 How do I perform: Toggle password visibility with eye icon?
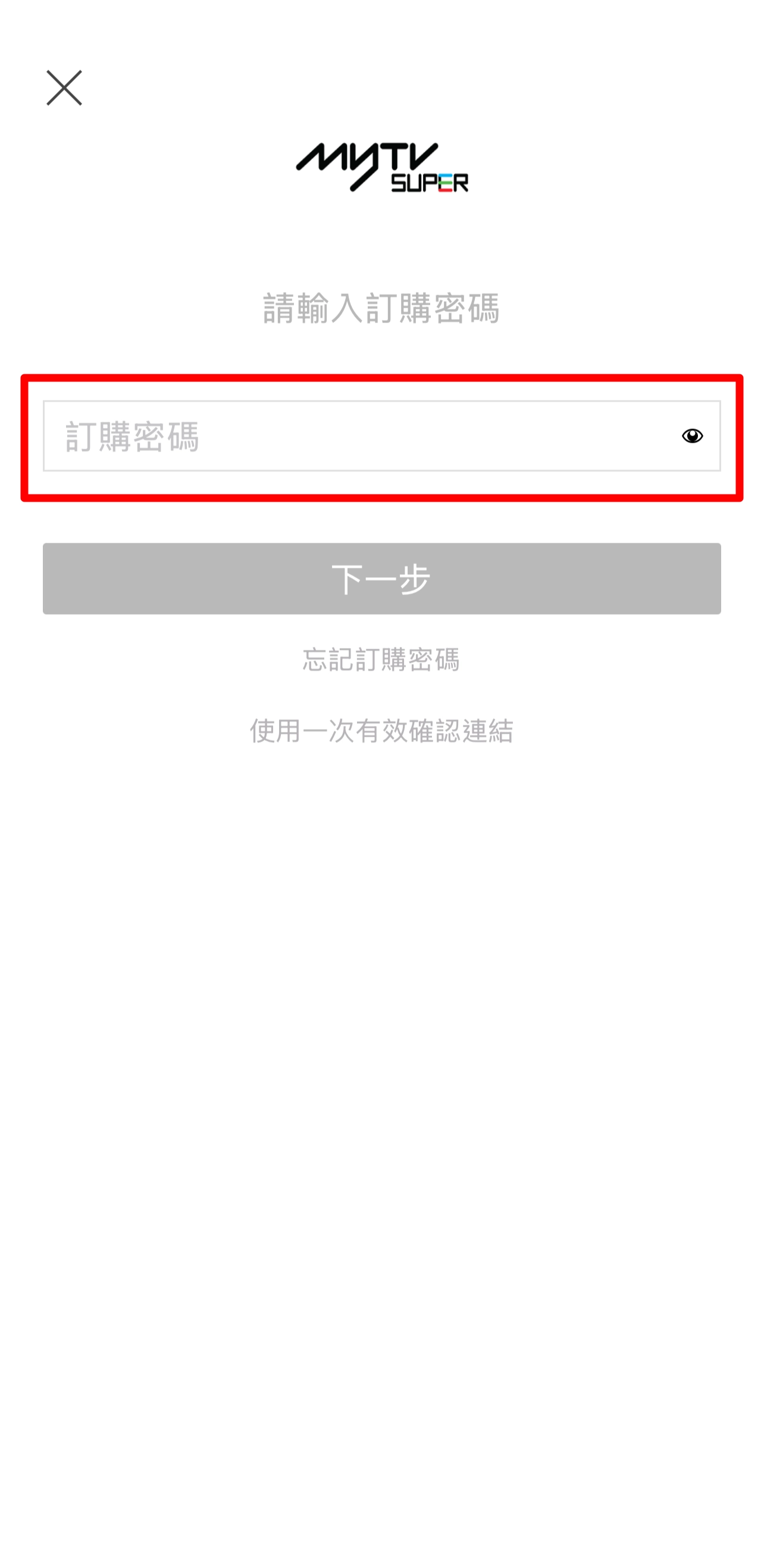(x=691, y=436)
